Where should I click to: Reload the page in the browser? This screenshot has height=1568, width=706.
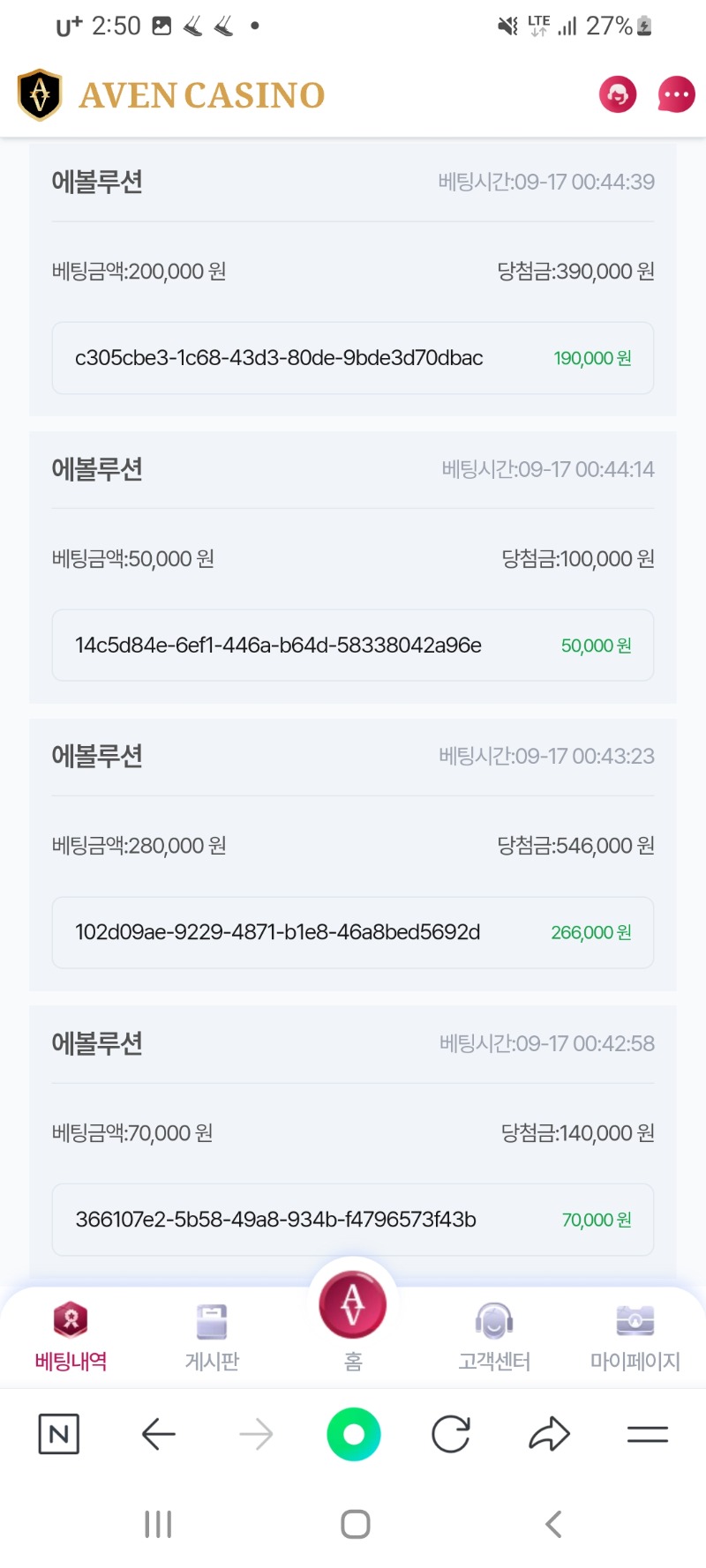pyautogui.click(x=451, y=1434)
